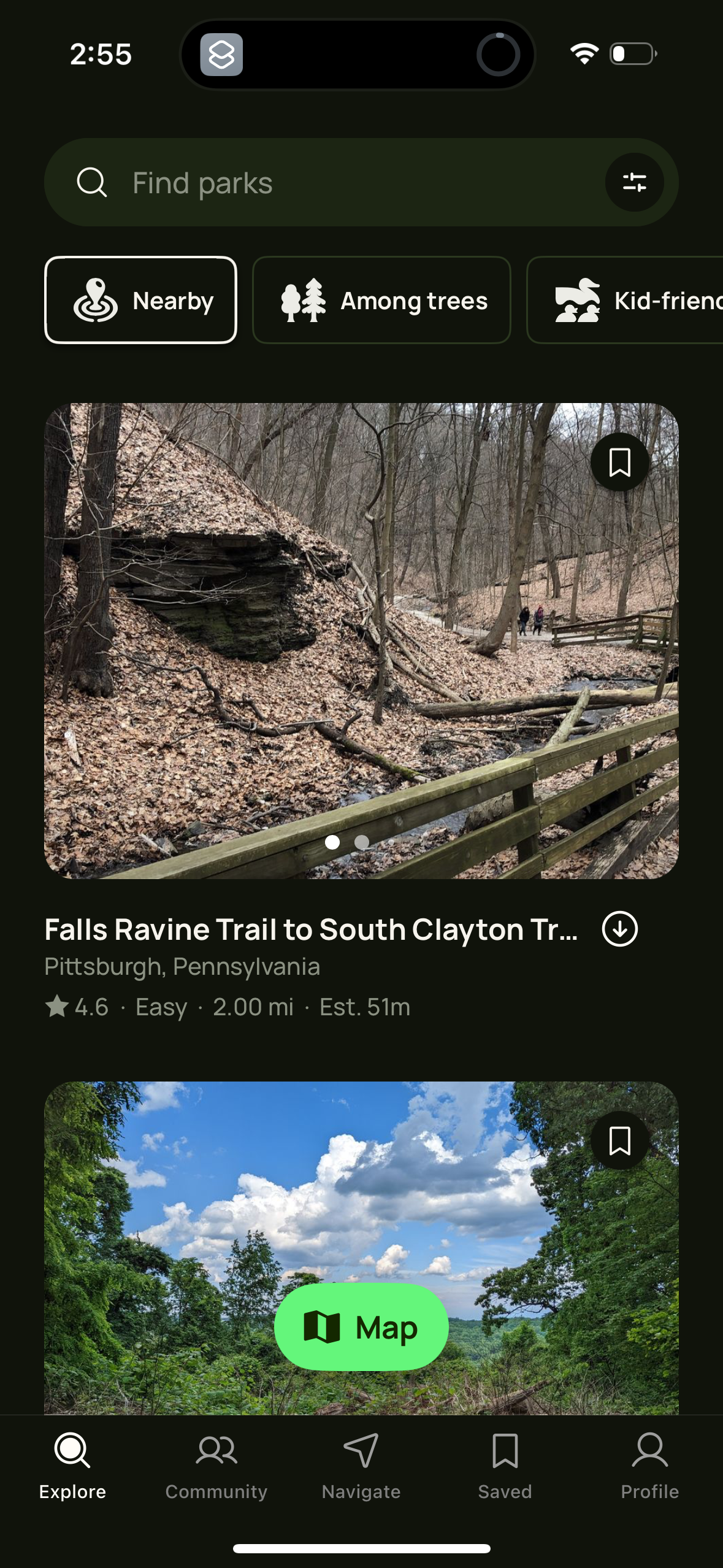Open the search filters icon

click(635, 182)
